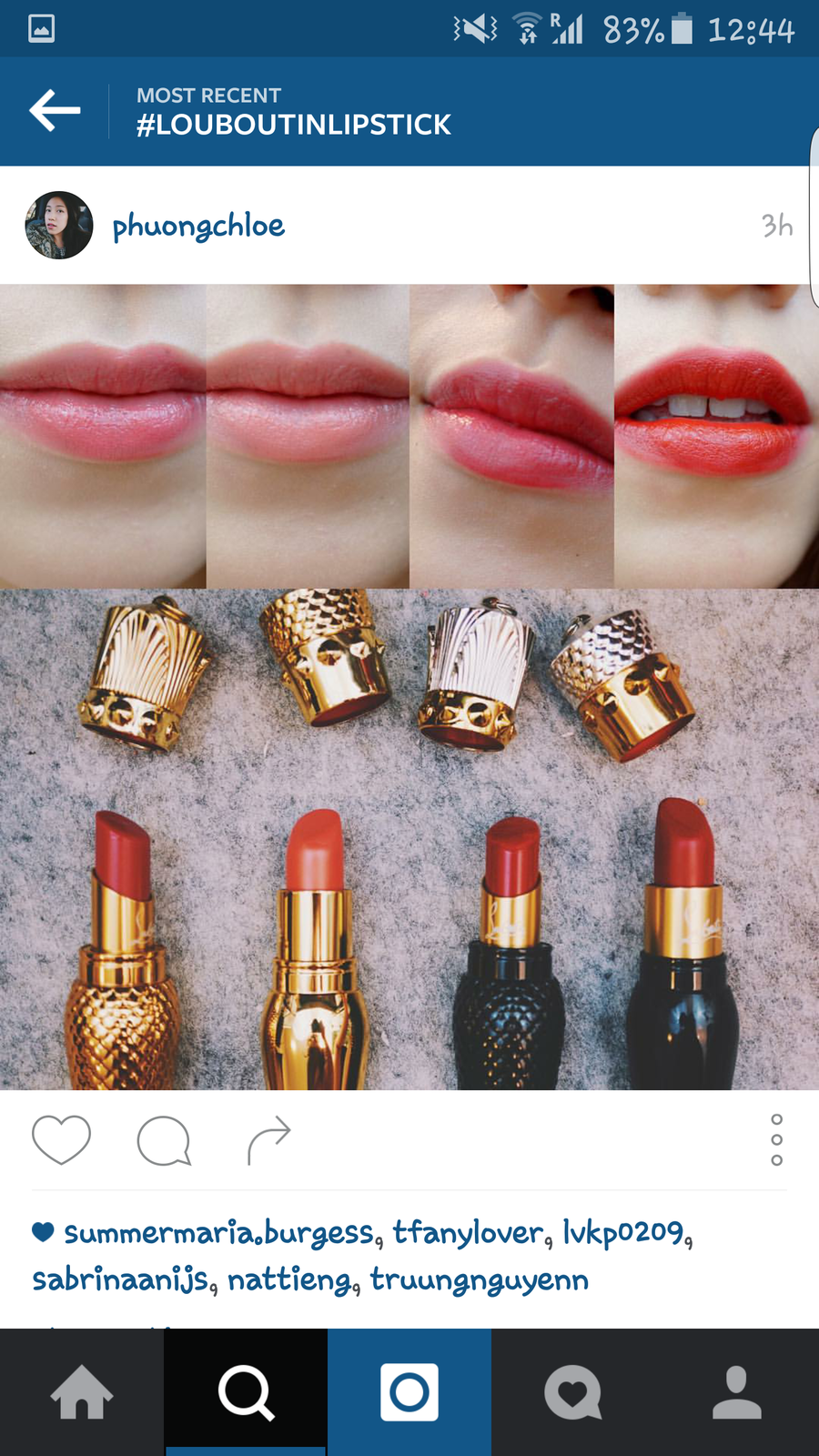This screenshot has height=1456, width=819.
Task: Visit truungnguyenn's profile from likes
Action: pos(480,1280)
